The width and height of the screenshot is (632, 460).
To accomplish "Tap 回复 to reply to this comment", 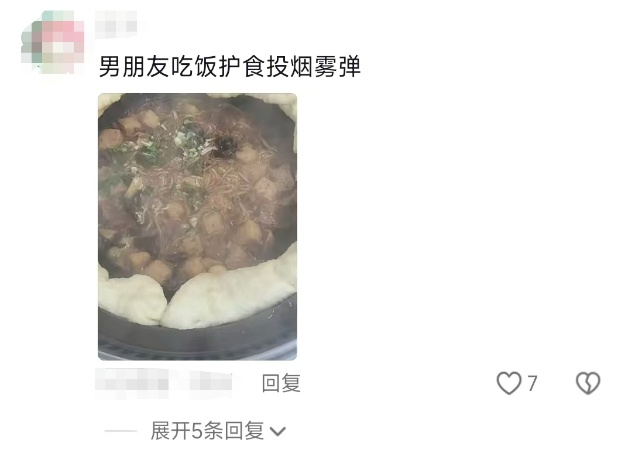I will pyautogui.click(x=281, y=383).
